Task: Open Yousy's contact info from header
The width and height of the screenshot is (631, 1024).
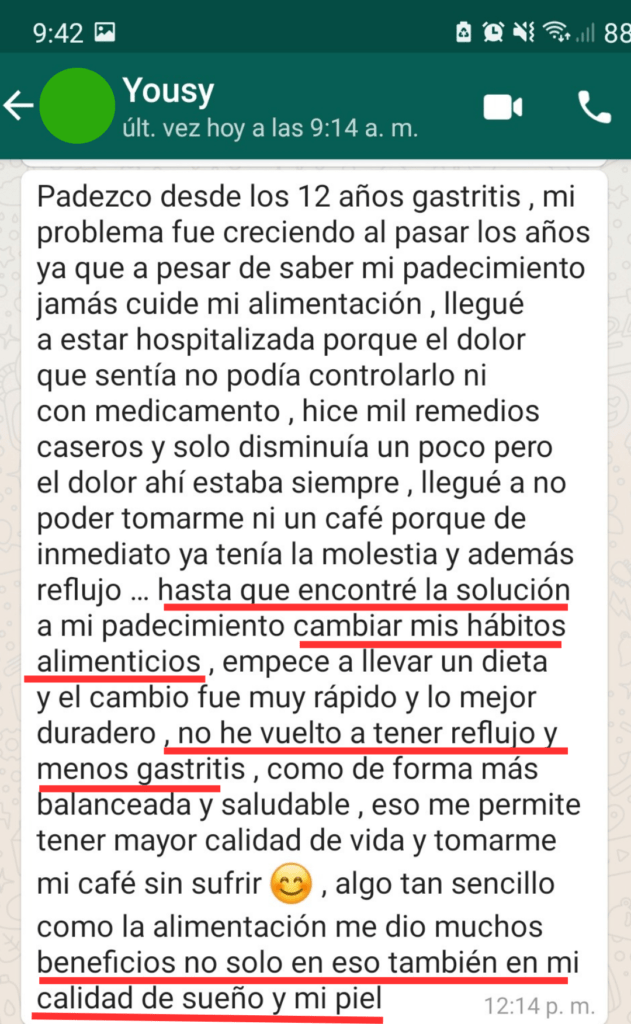Action: pos(270,107)
